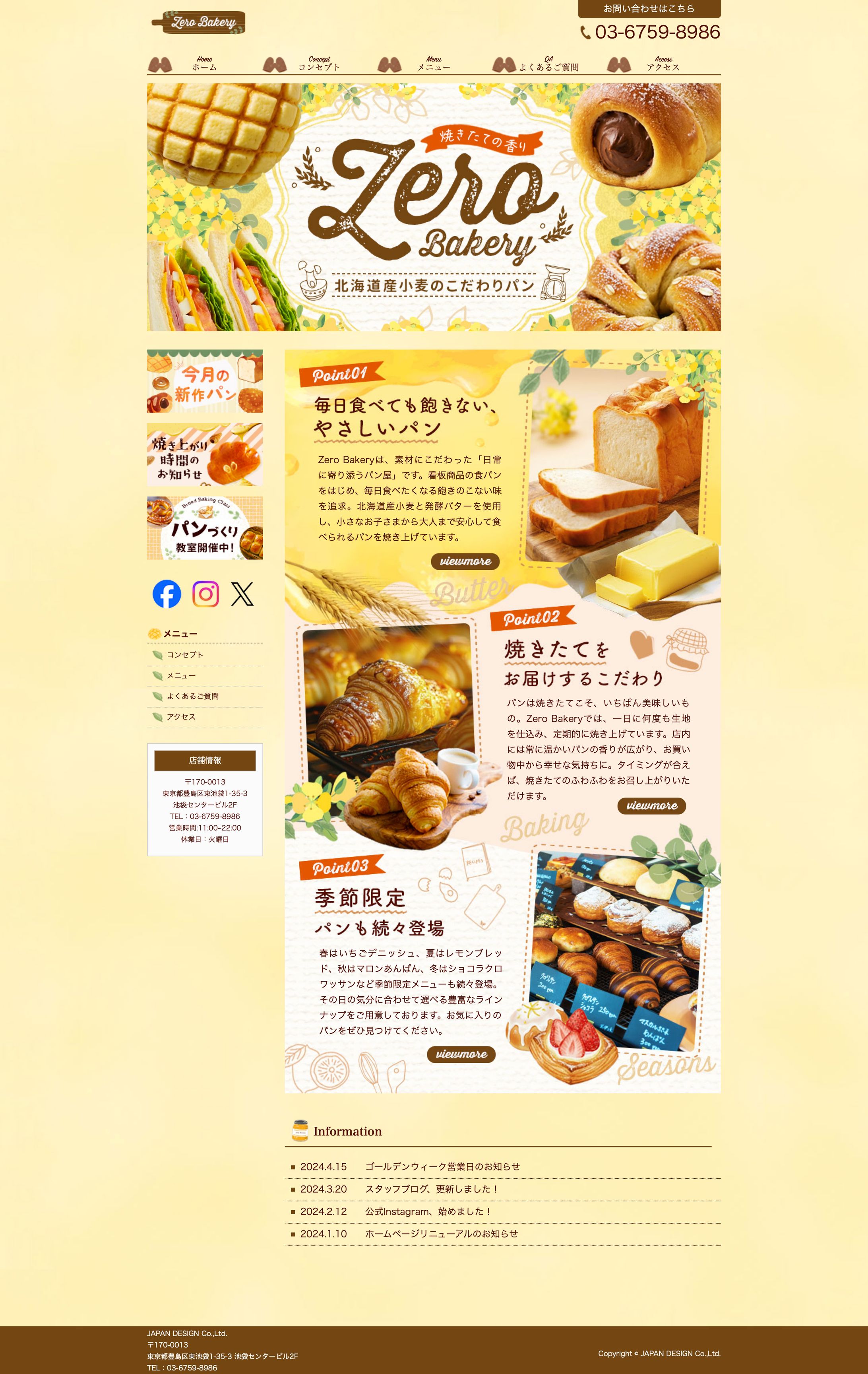The image size is (868, 1374).
Task: Open コンセプト in the sidebar menu
Action: click(185, 655)
